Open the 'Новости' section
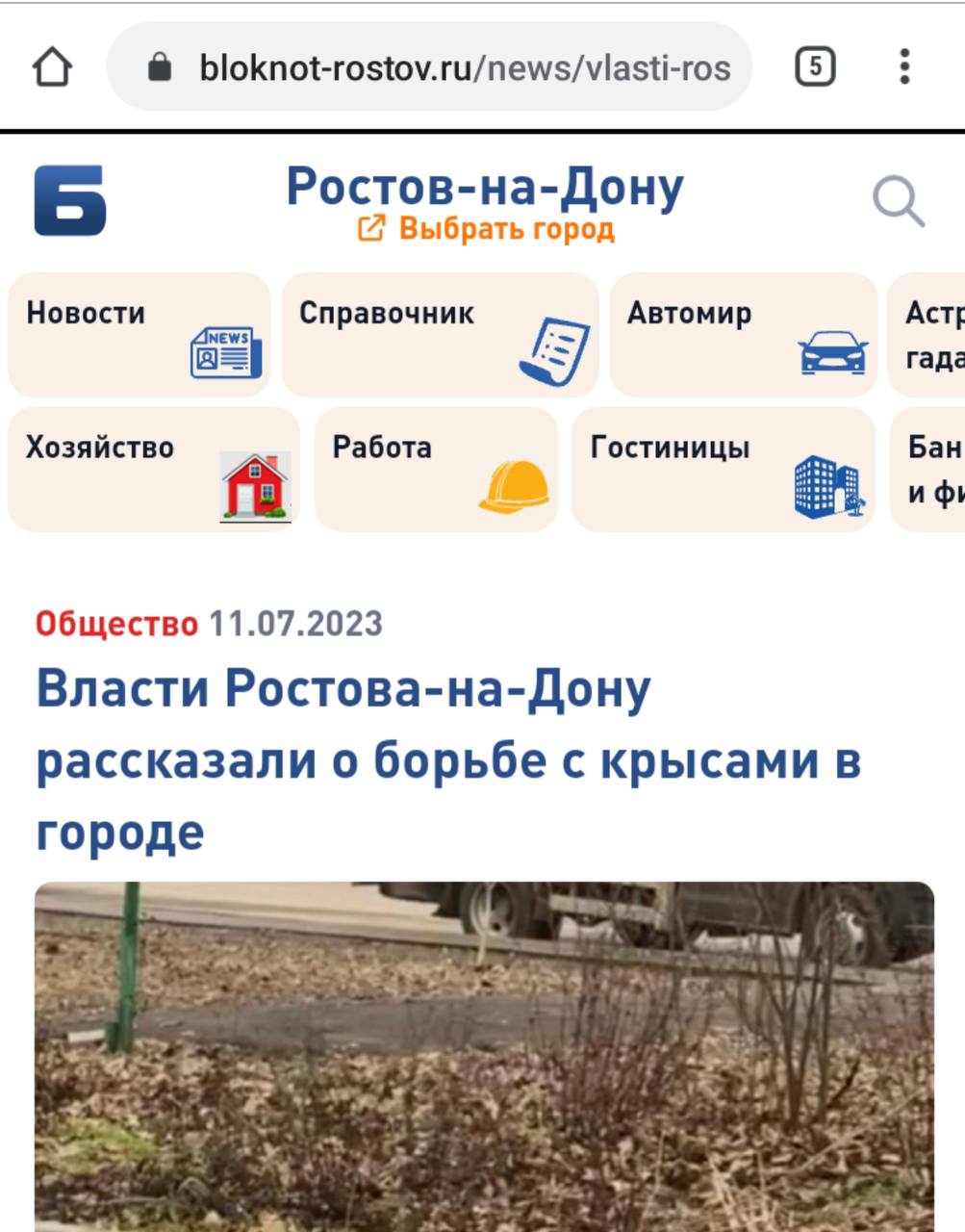The width and height of the screenshot is (965, 1232). click(x=139, y=335)
